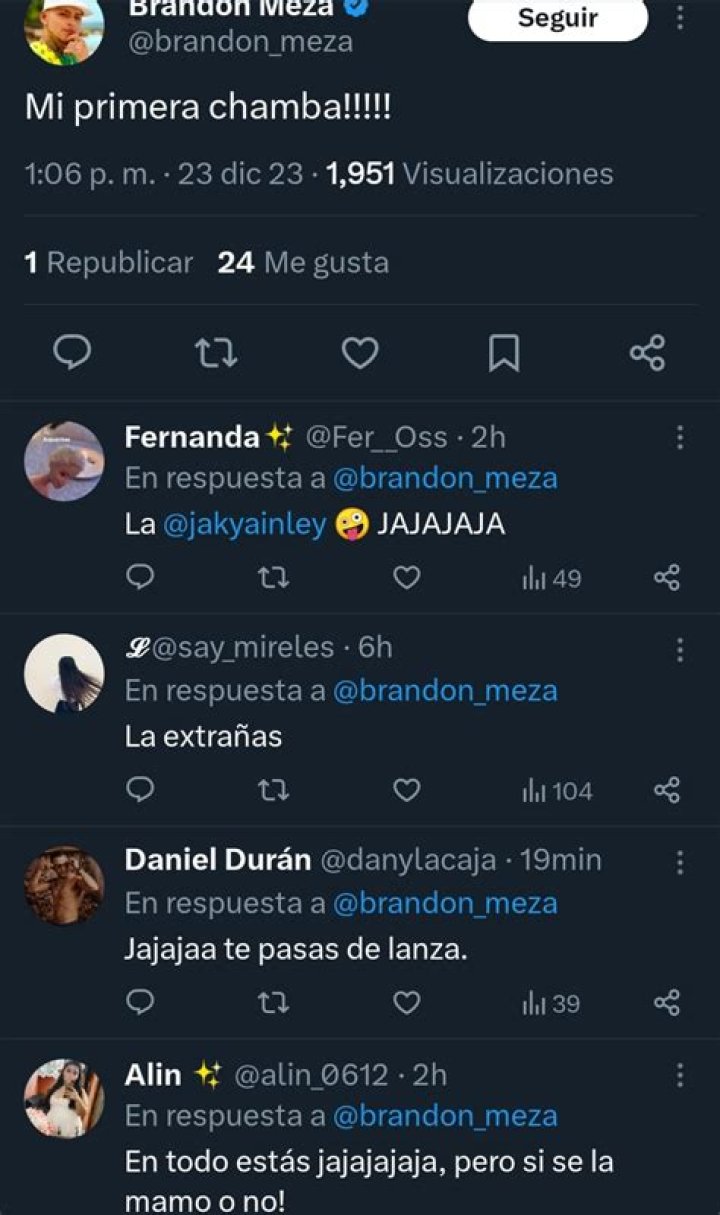Like Daniel Durán's reply

406,1003
